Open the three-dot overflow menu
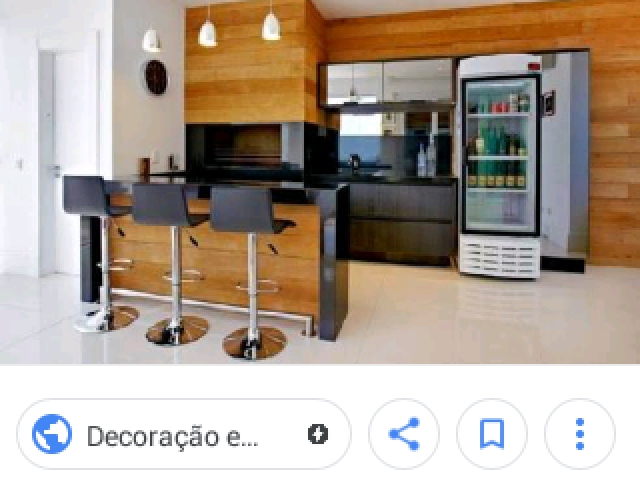This screenshot has height=480, width=640. [x=579, y=435]
